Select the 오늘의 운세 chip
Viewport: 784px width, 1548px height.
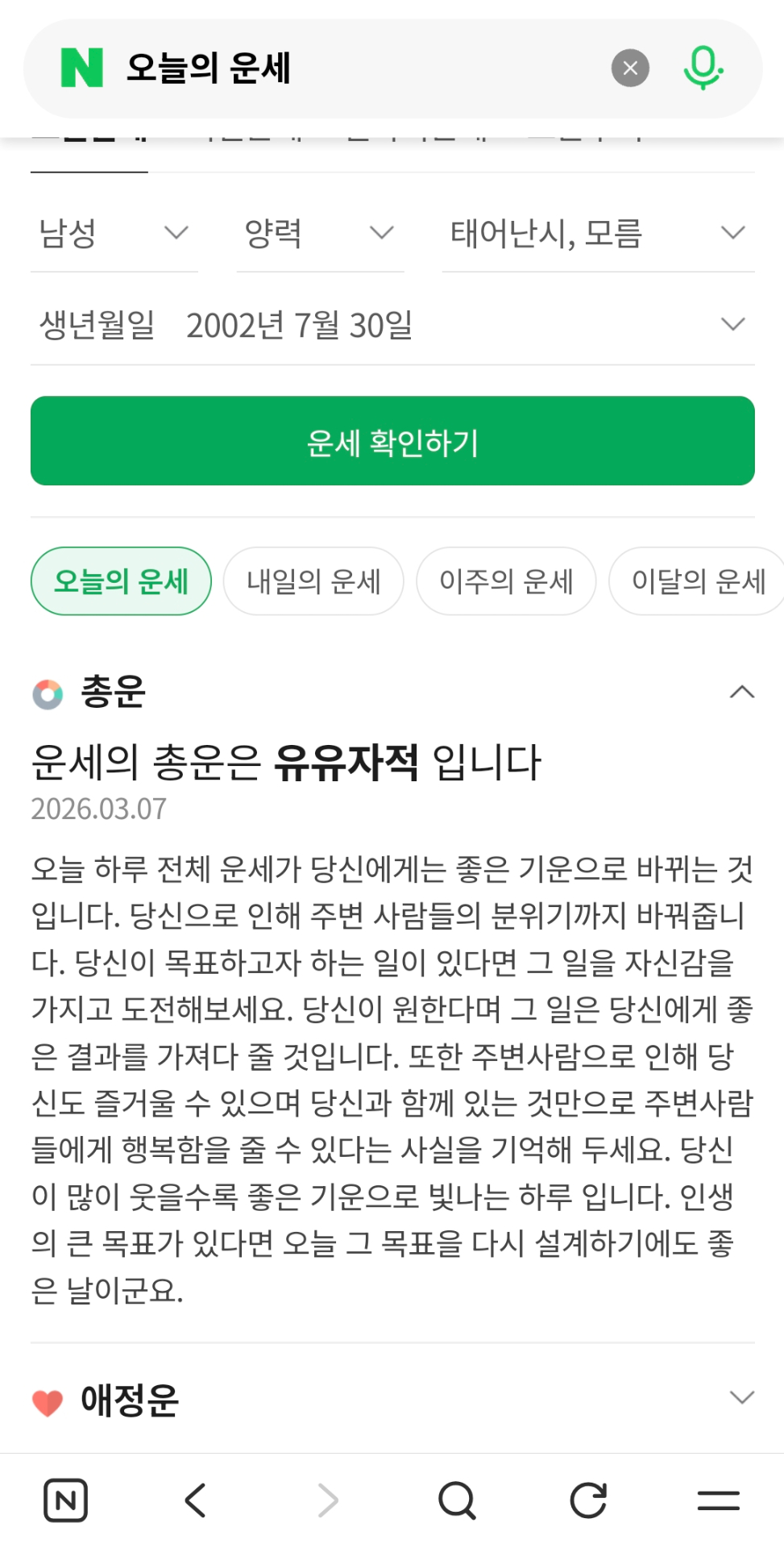(x=121, y=581)
